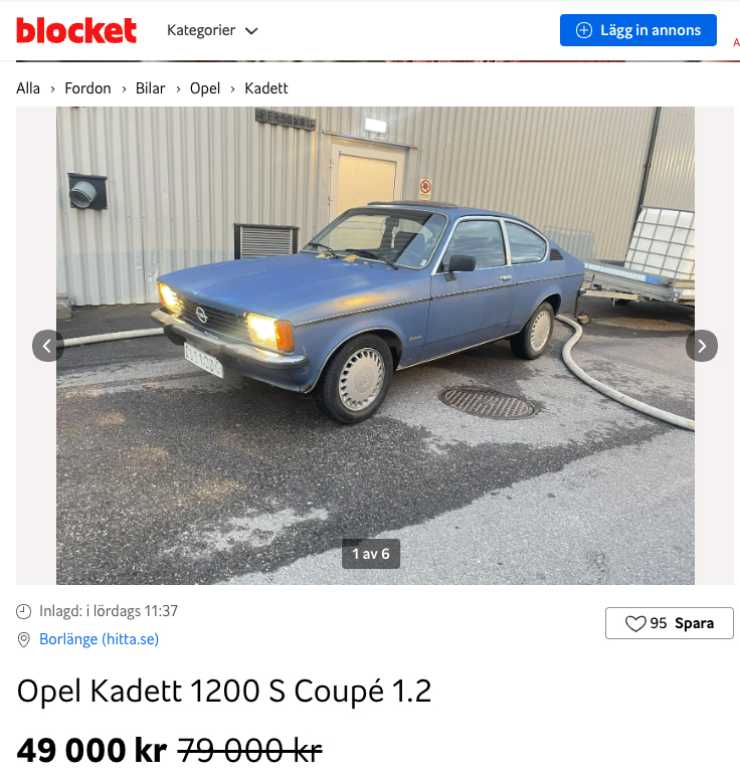Show the previous car photo

pos(48,346)
